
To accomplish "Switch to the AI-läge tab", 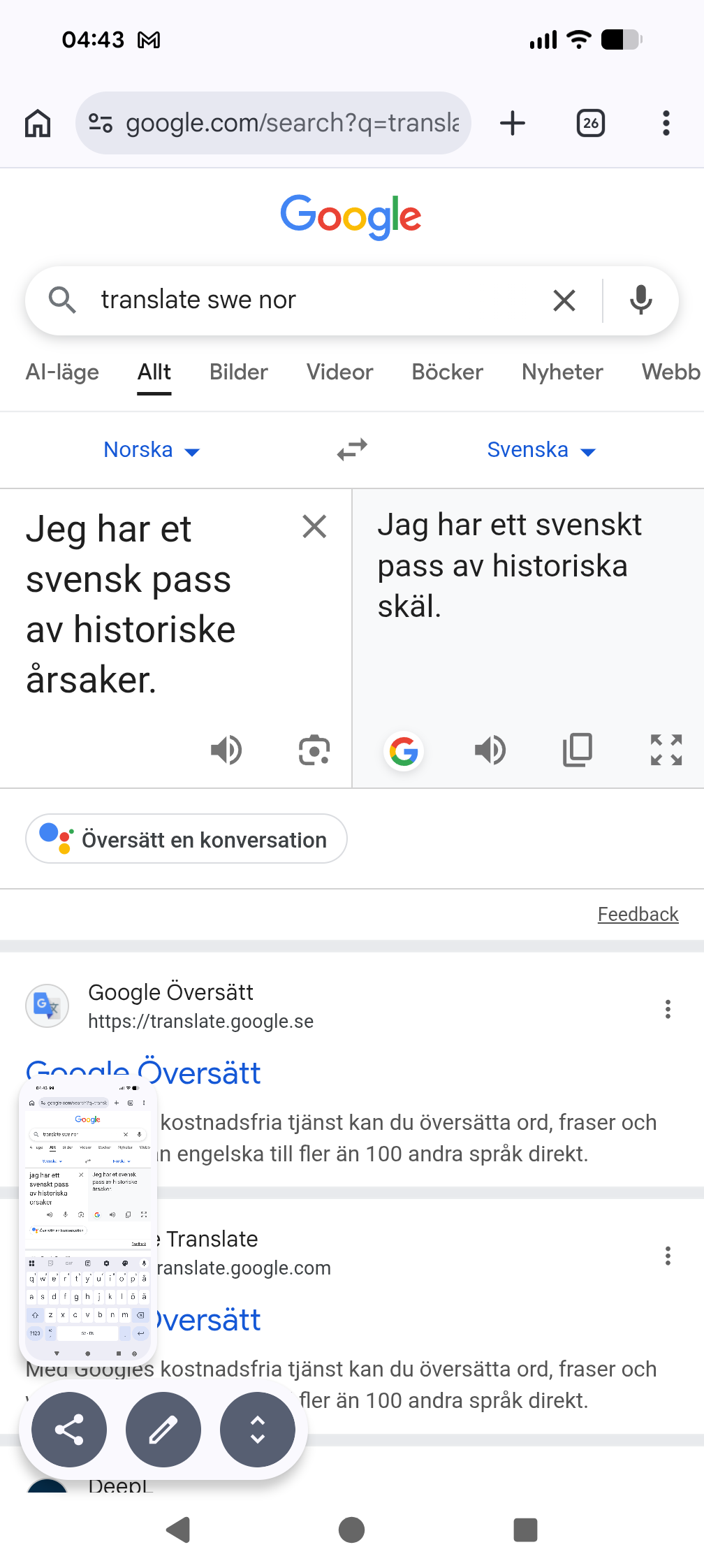I will pyautogui.click(x=62, y=372).
